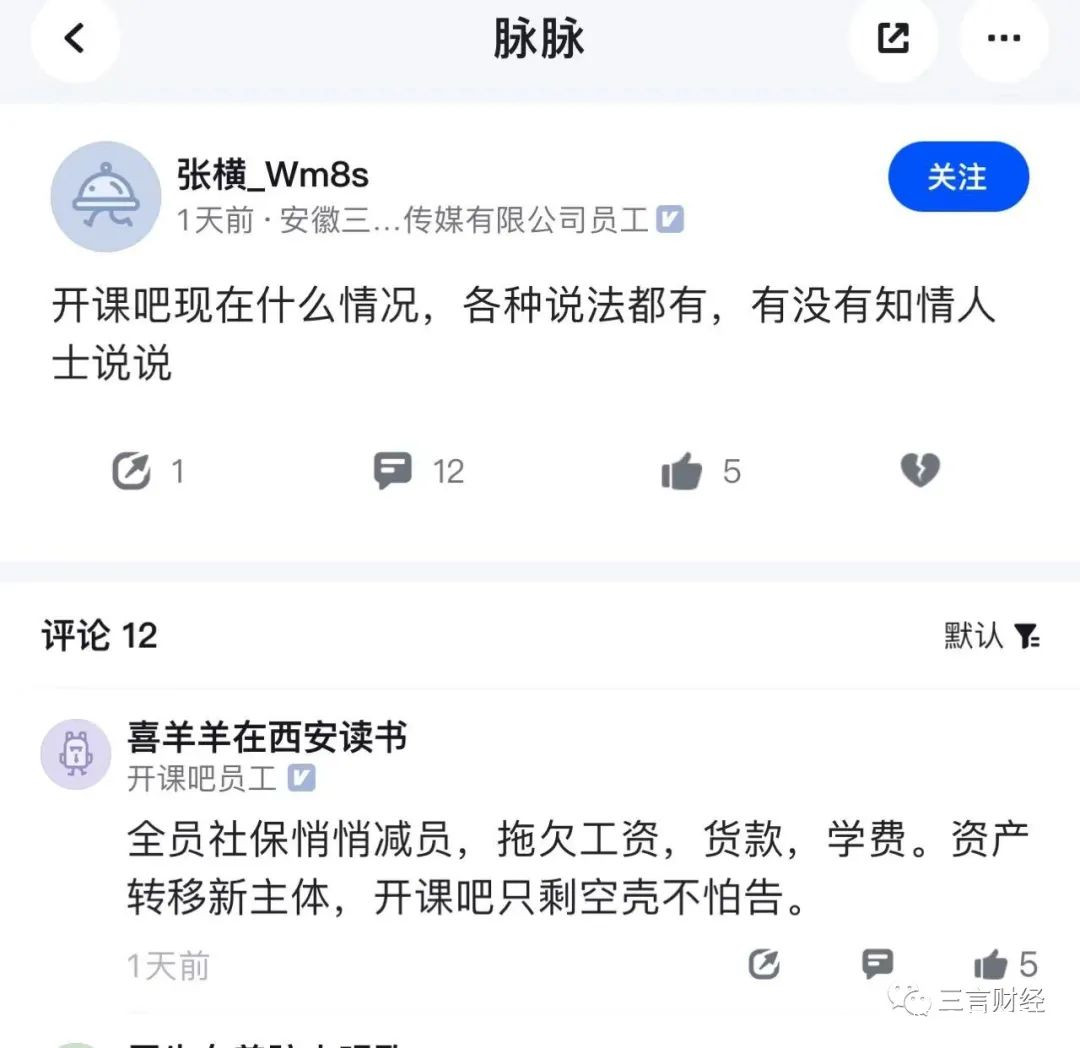1080x1048 pixels.
Task: Share this post via top icon
Action: pos(893,38)
